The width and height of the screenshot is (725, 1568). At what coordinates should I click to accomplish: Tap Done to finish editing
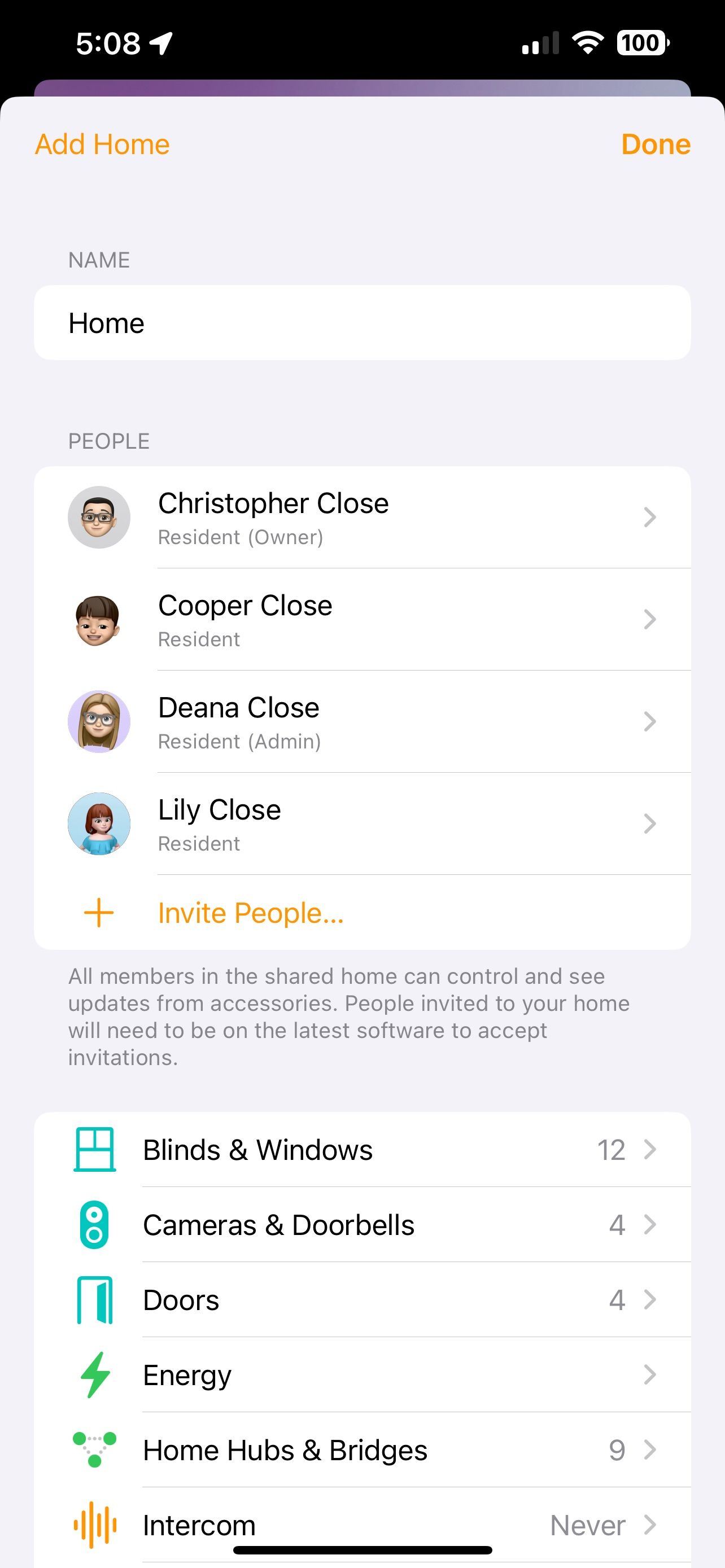(x=655, y=144)
